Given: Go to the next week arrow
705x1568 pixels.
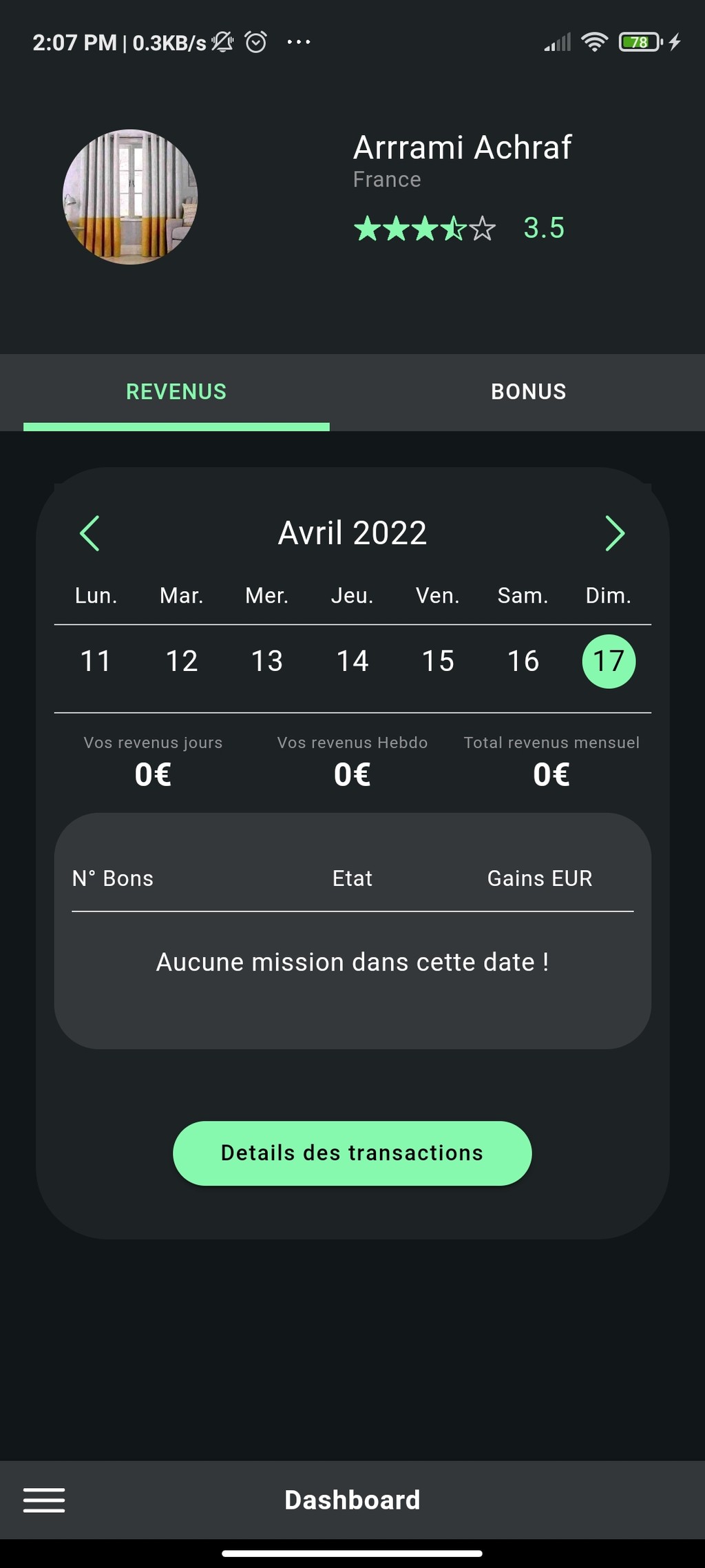Looking at the screenshot, I should coord(615,533).
